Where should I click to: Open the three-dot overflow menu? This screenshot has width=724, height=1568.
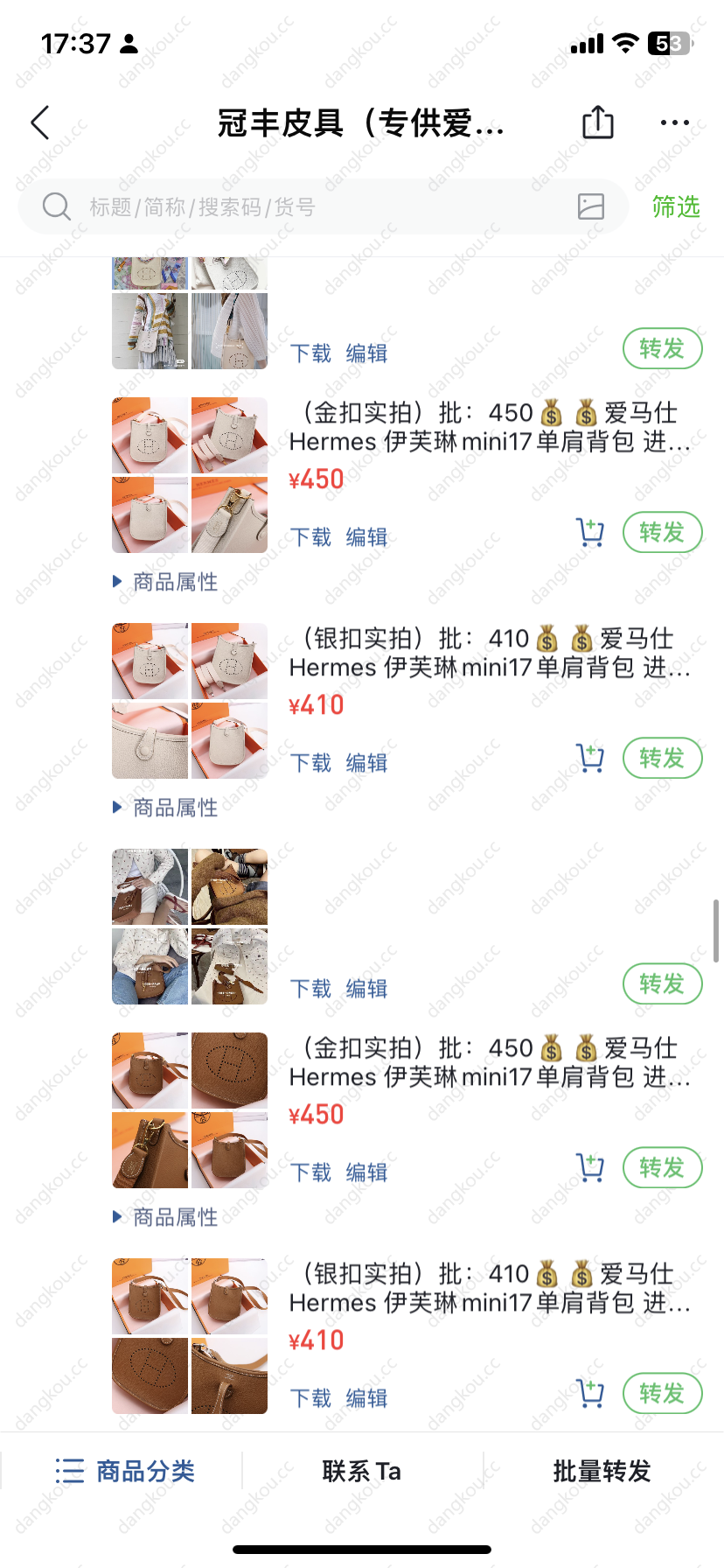pos(674,123)
